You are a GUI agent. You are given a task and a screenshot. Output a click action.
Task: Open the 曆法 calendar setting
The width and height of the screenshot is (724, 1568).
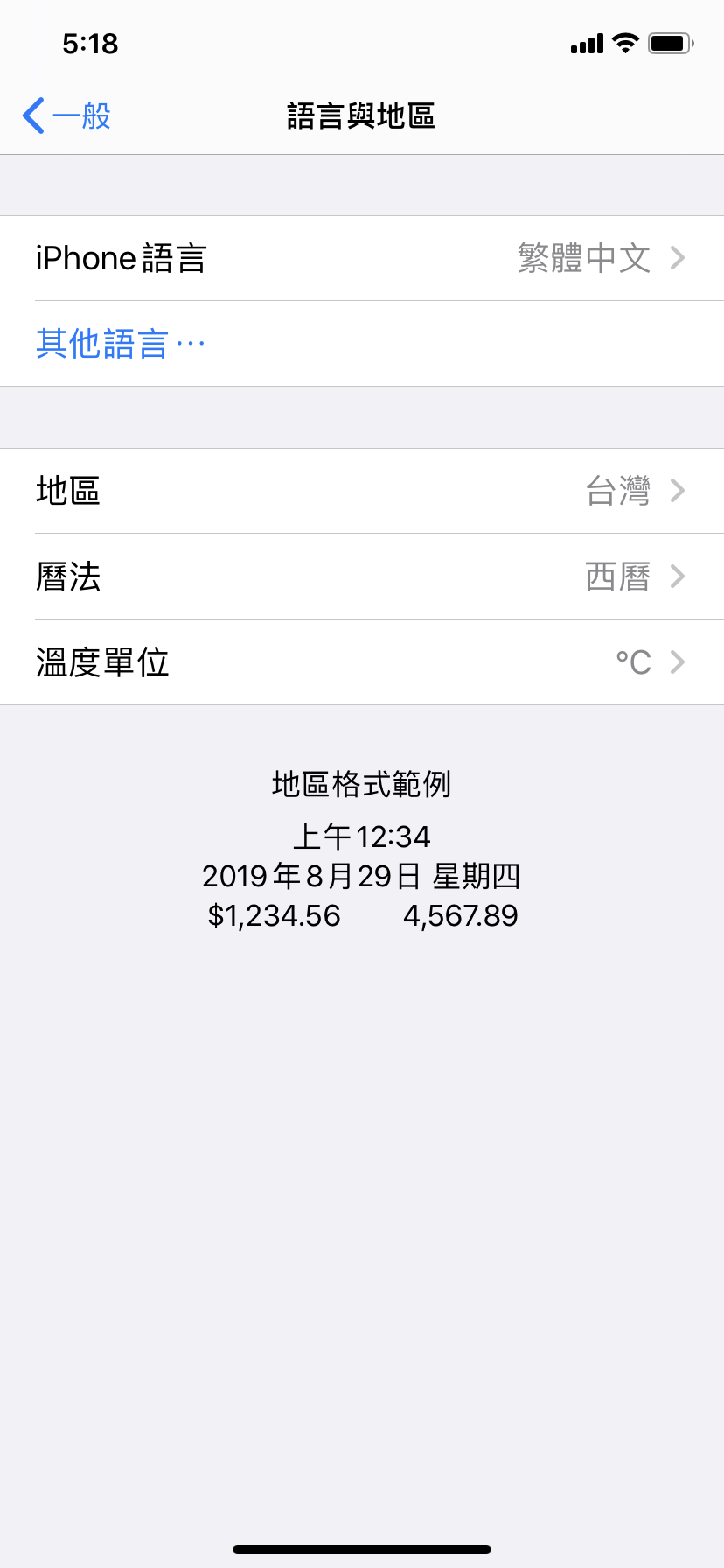[362, 577]
